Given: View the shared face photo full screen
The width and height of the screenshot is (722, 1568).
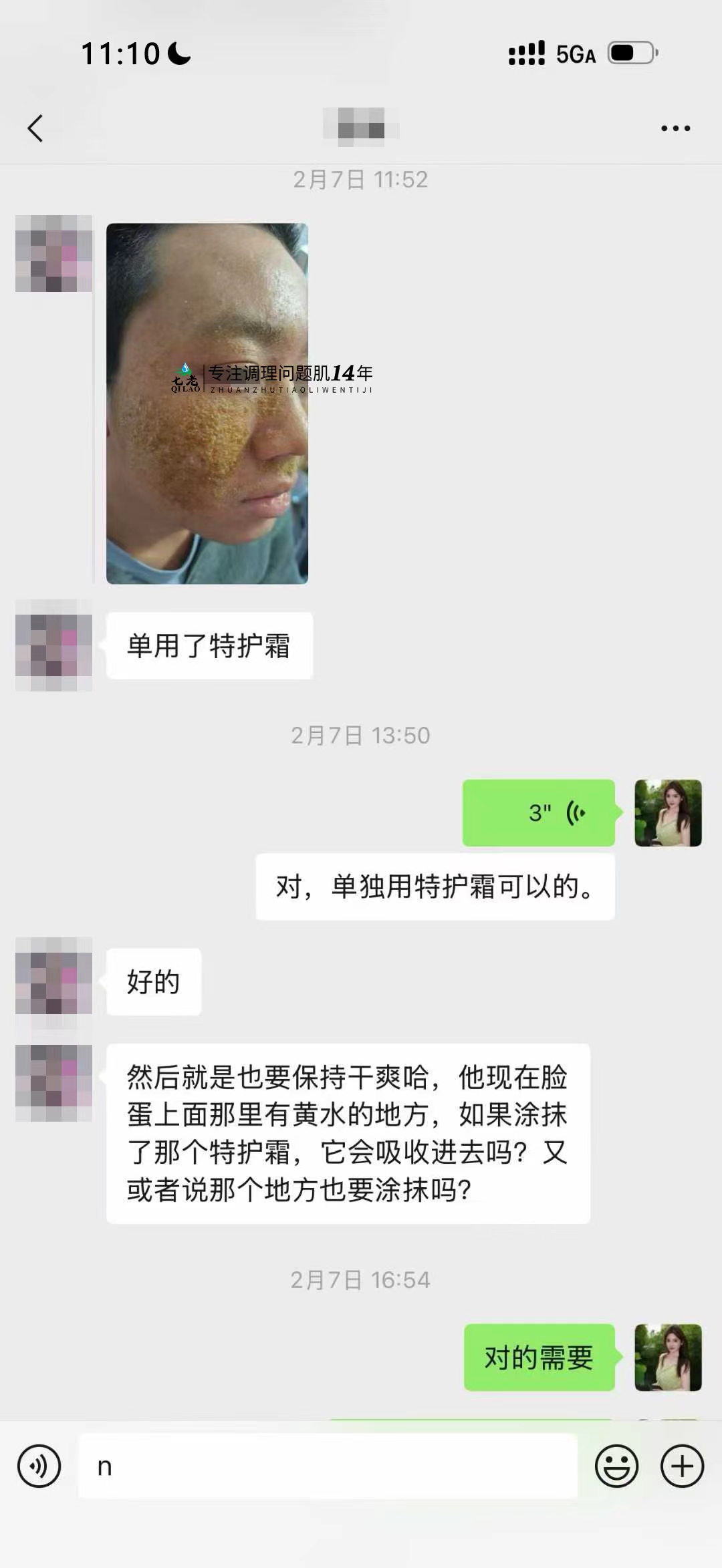Looking at the screenshot, I should [x=207, y=404].
